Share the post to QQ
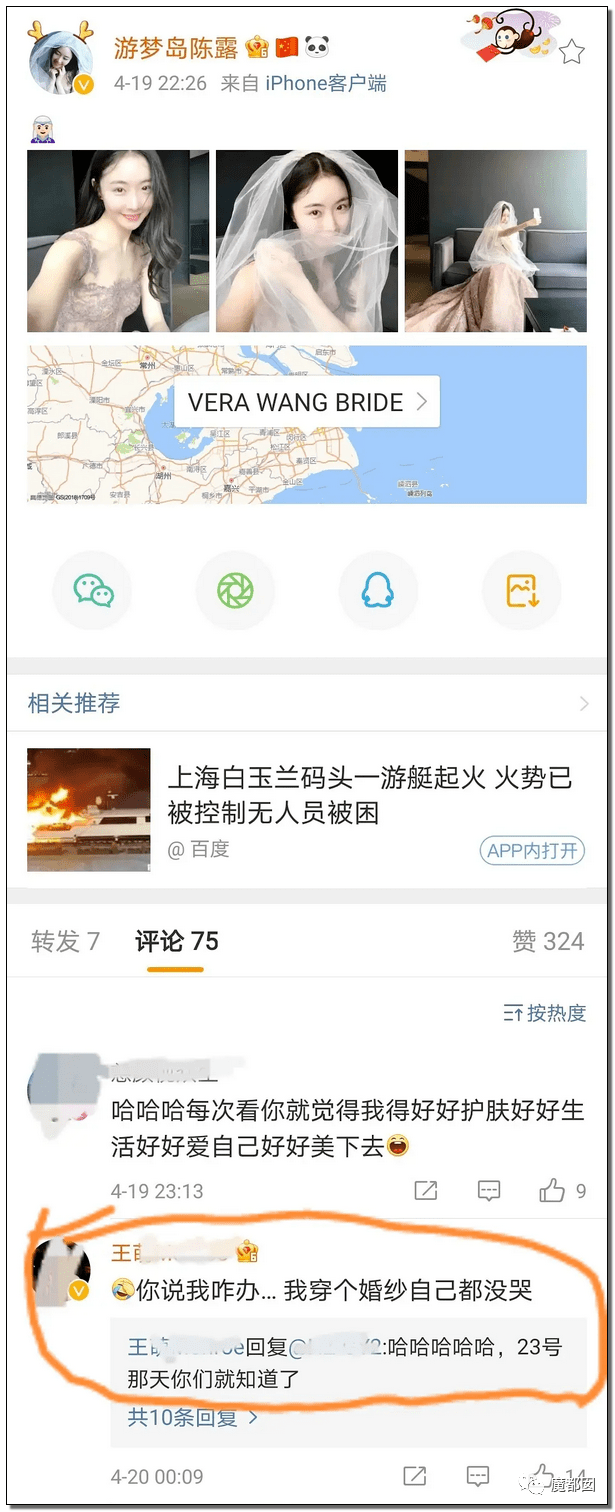 coord(378,592)
